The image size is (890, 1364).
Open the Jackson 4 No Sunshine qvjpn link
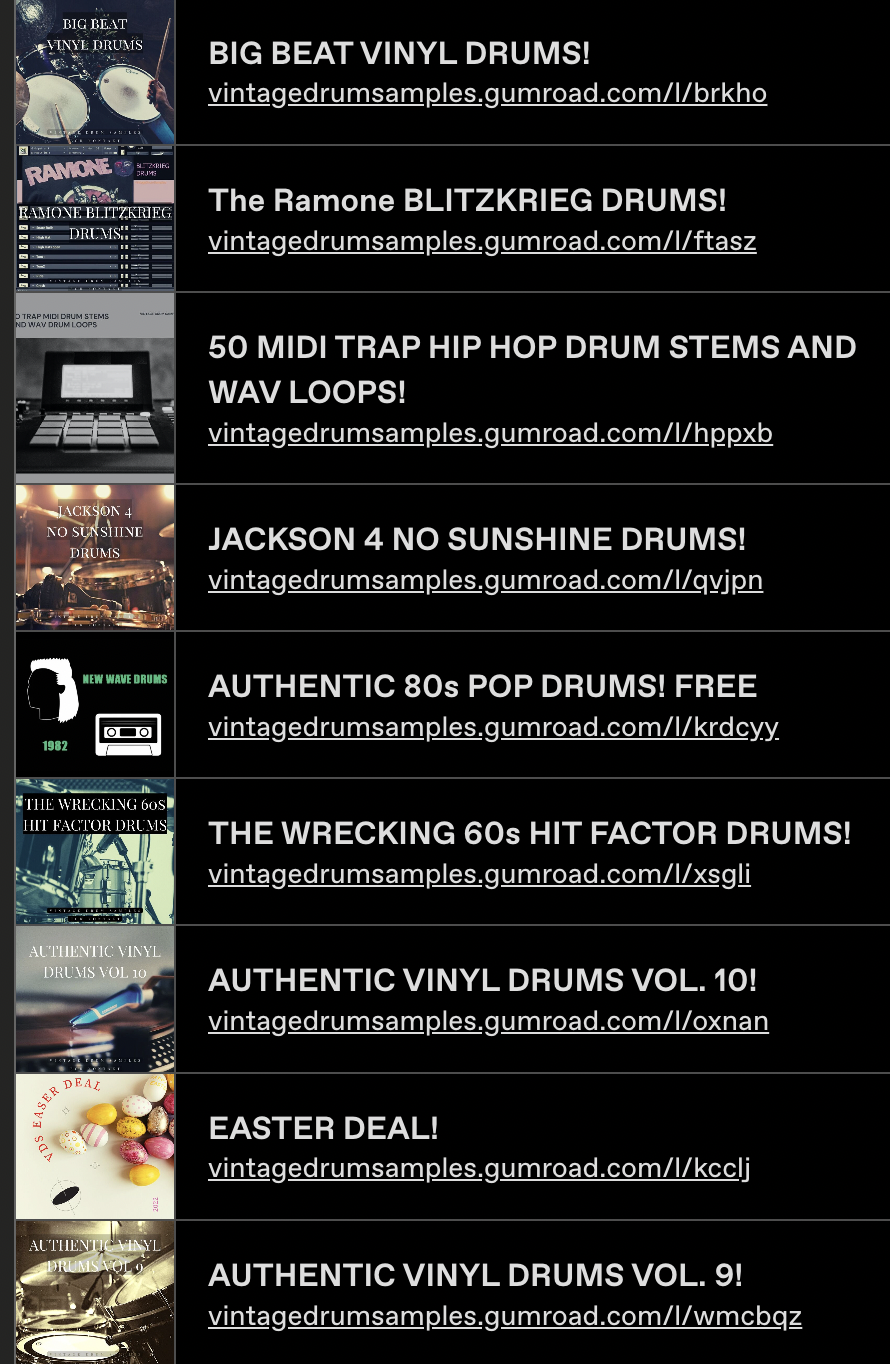coord(485,580)
